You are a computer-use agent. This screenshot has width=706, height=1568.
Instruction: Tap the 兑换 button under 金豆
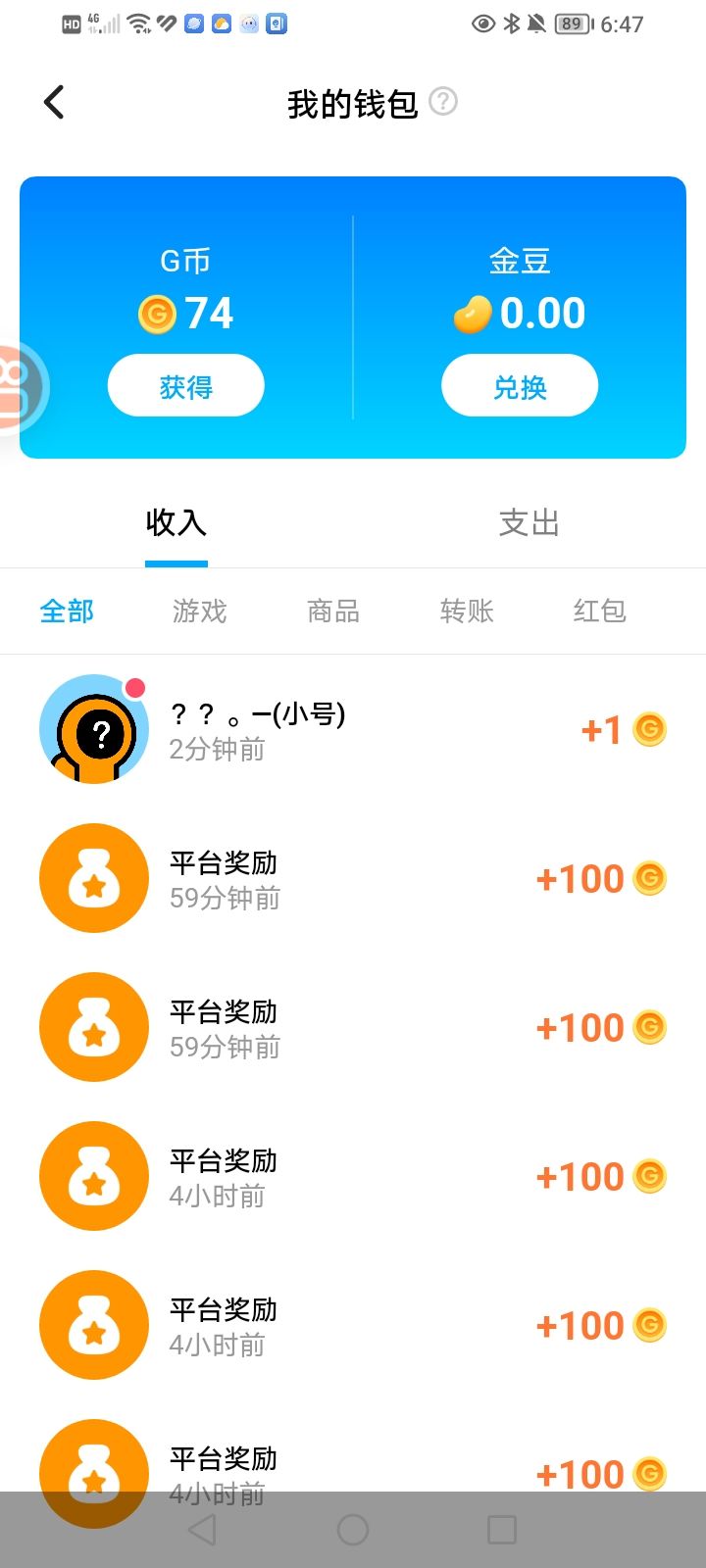point(520,386)
